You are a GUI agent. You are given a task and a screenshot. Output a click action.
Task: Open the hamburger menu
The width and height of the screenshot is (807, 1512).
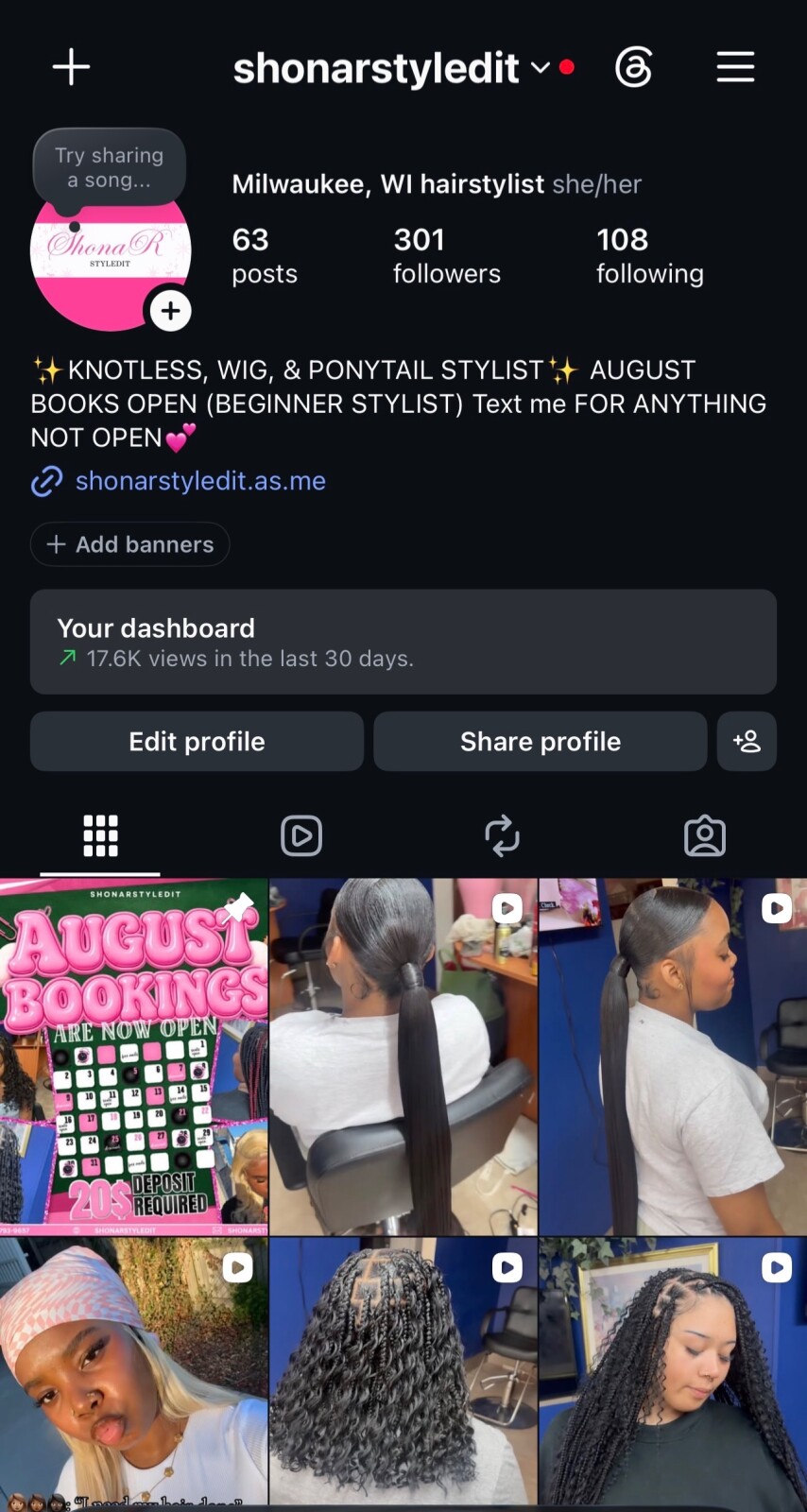pos(735,67)
